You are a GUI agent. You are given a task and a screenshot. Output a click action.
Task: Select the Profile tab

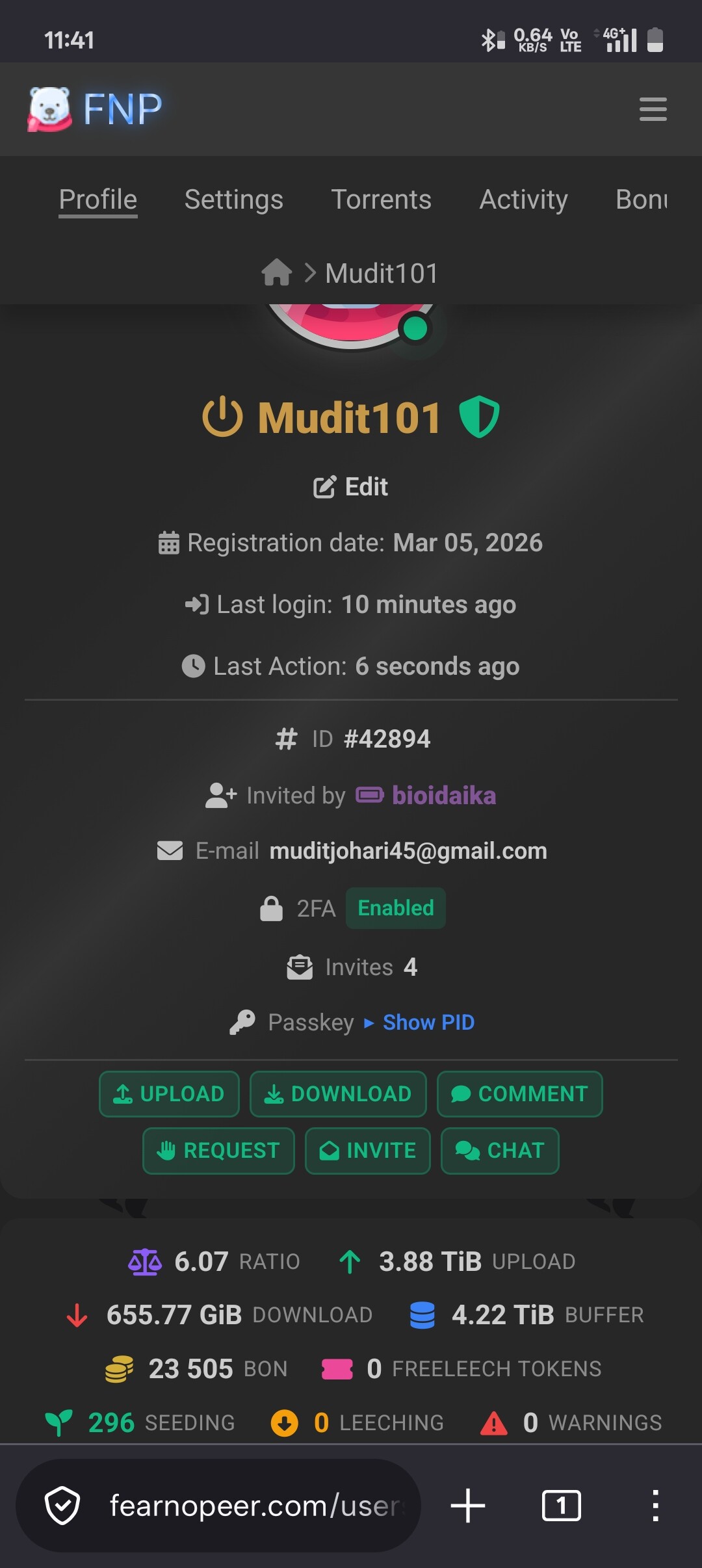point(98,200)
